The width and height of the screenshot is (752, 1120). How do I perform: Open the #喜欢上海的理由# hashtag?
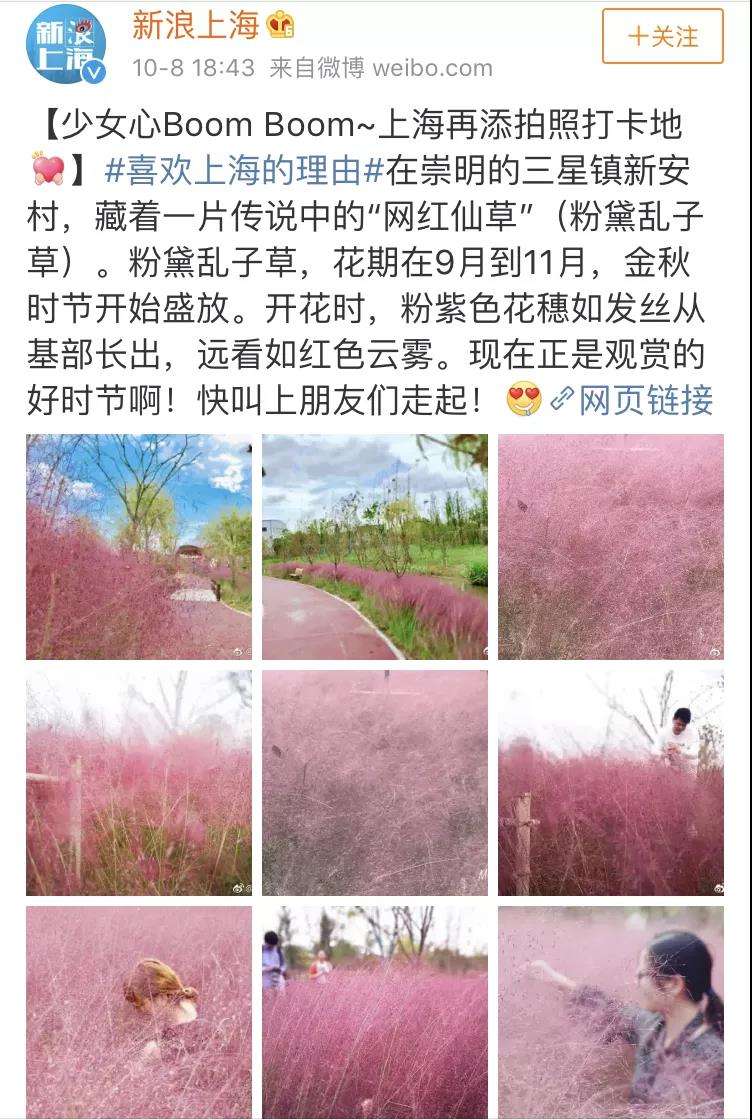coord(244,170)
